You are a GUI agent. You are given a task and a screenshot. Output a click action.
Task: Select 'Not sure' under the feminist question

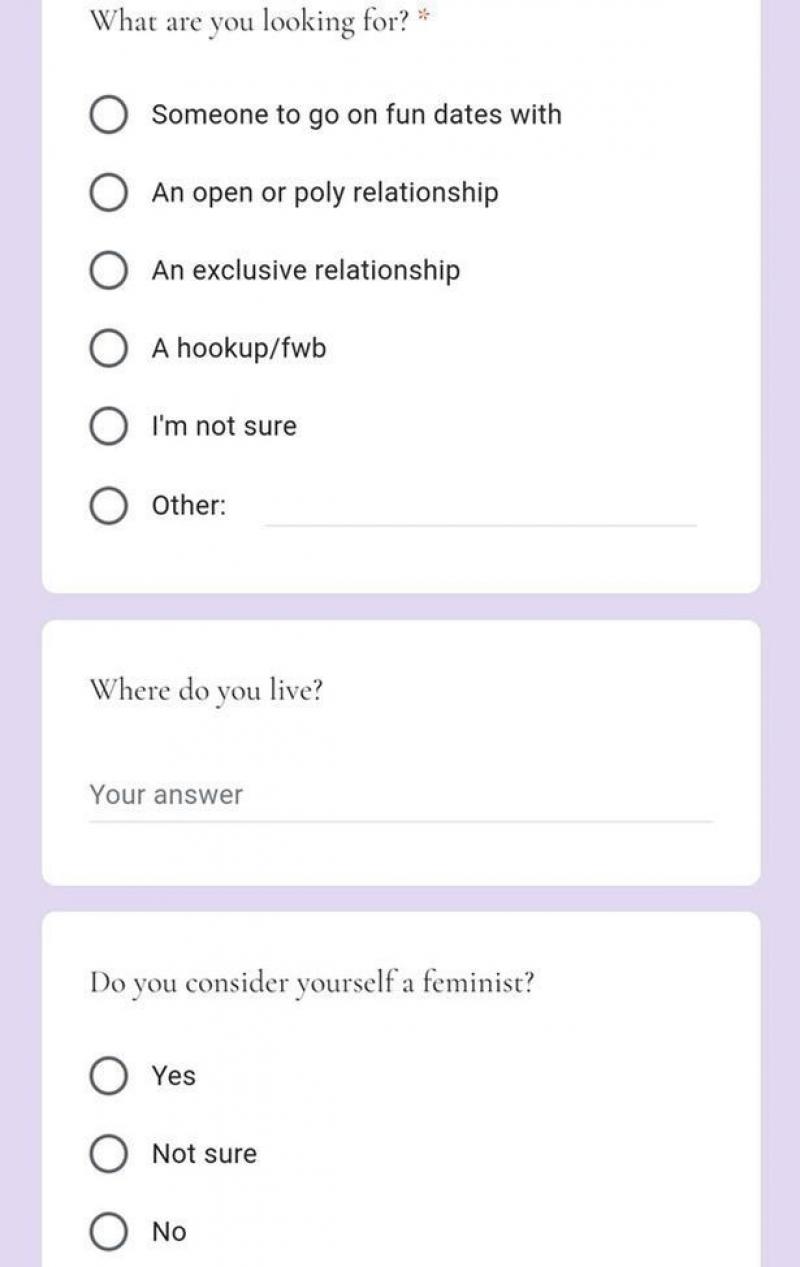pos(108,1154)
